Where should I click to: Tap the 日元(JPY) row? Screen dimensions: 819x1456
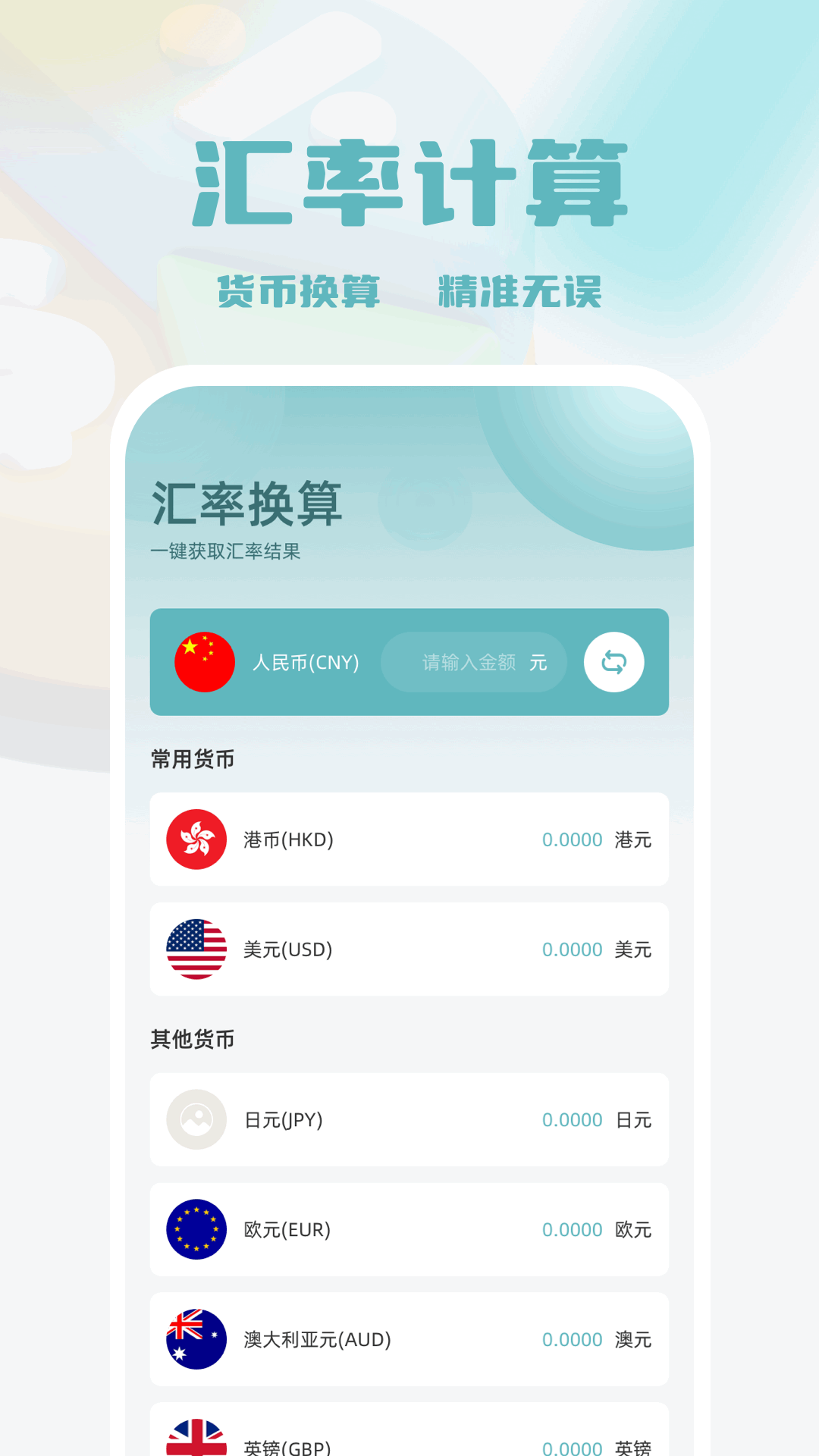(x=409, y=1120)
